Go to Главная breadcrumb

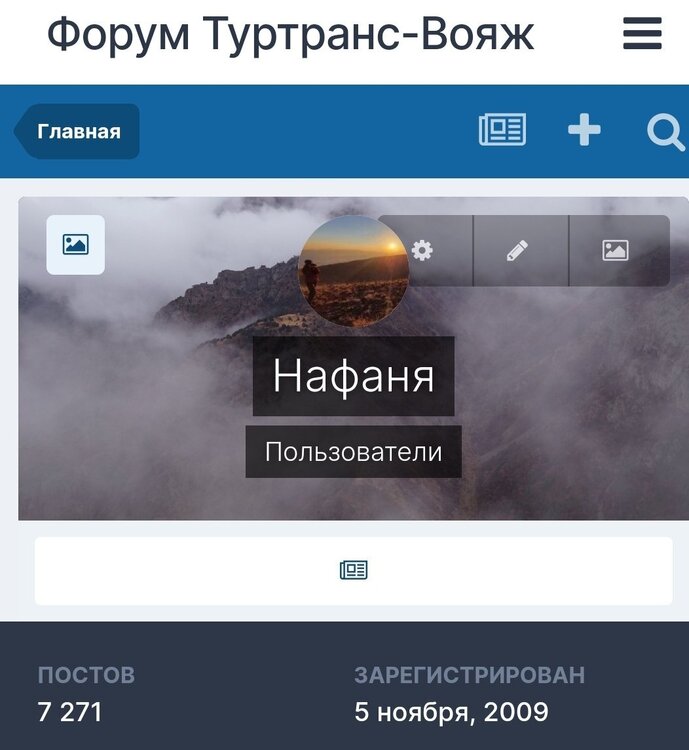(x=79, y=131)
